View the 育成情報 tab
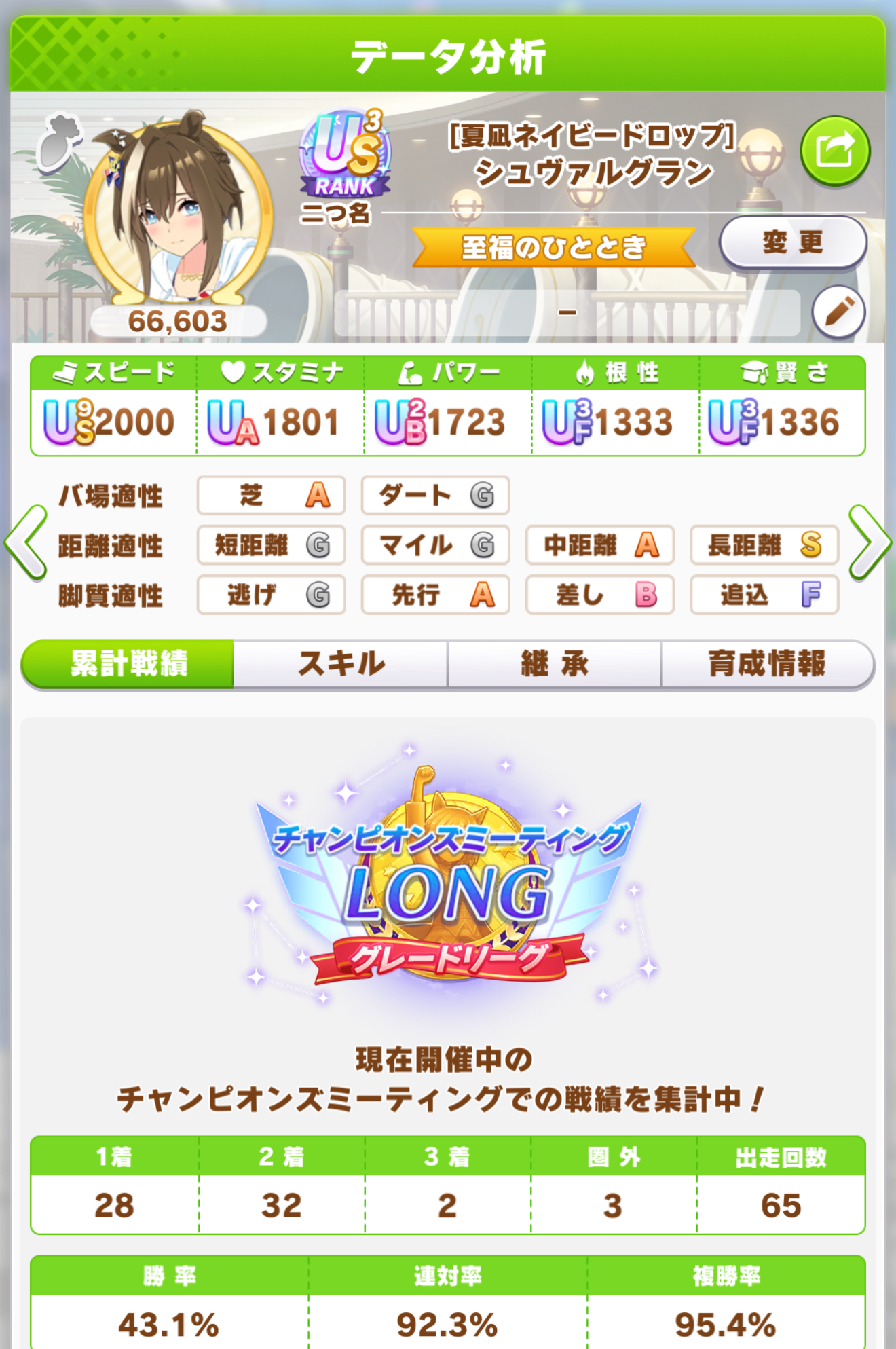 (767, 663)
